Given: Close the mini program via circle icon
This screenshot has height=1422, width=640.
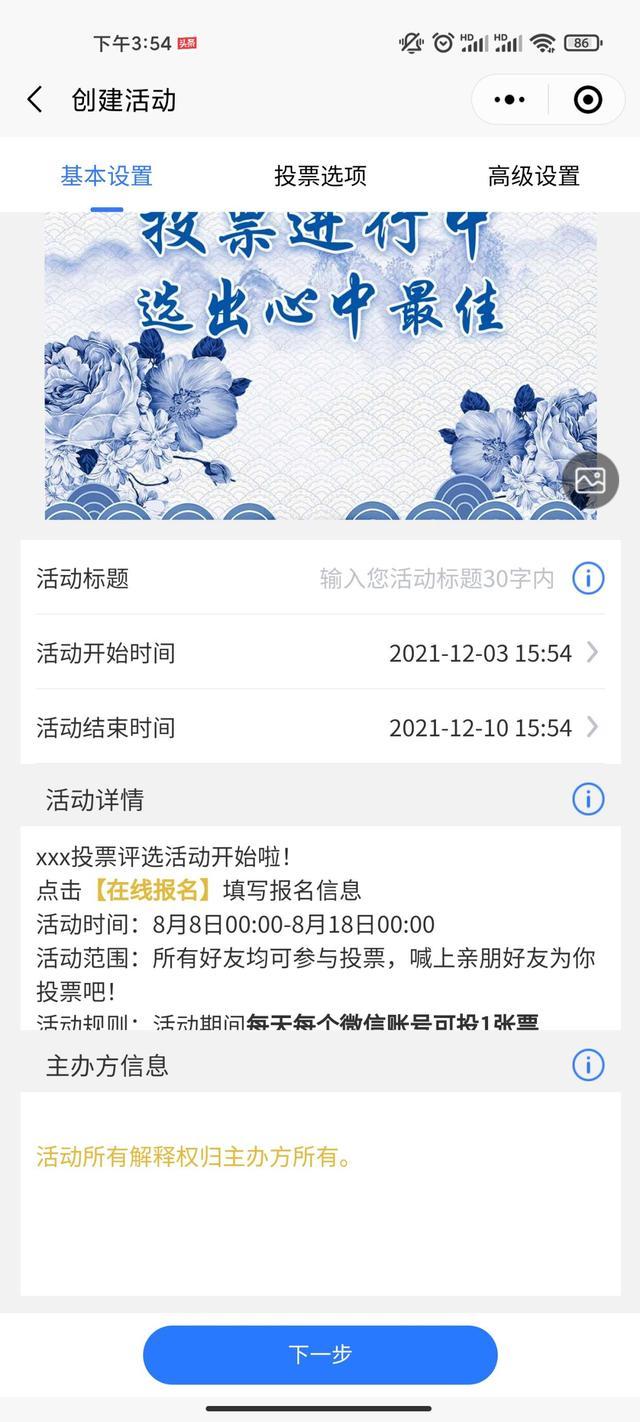Looking at the screenshot, I should tap(588, 100).
